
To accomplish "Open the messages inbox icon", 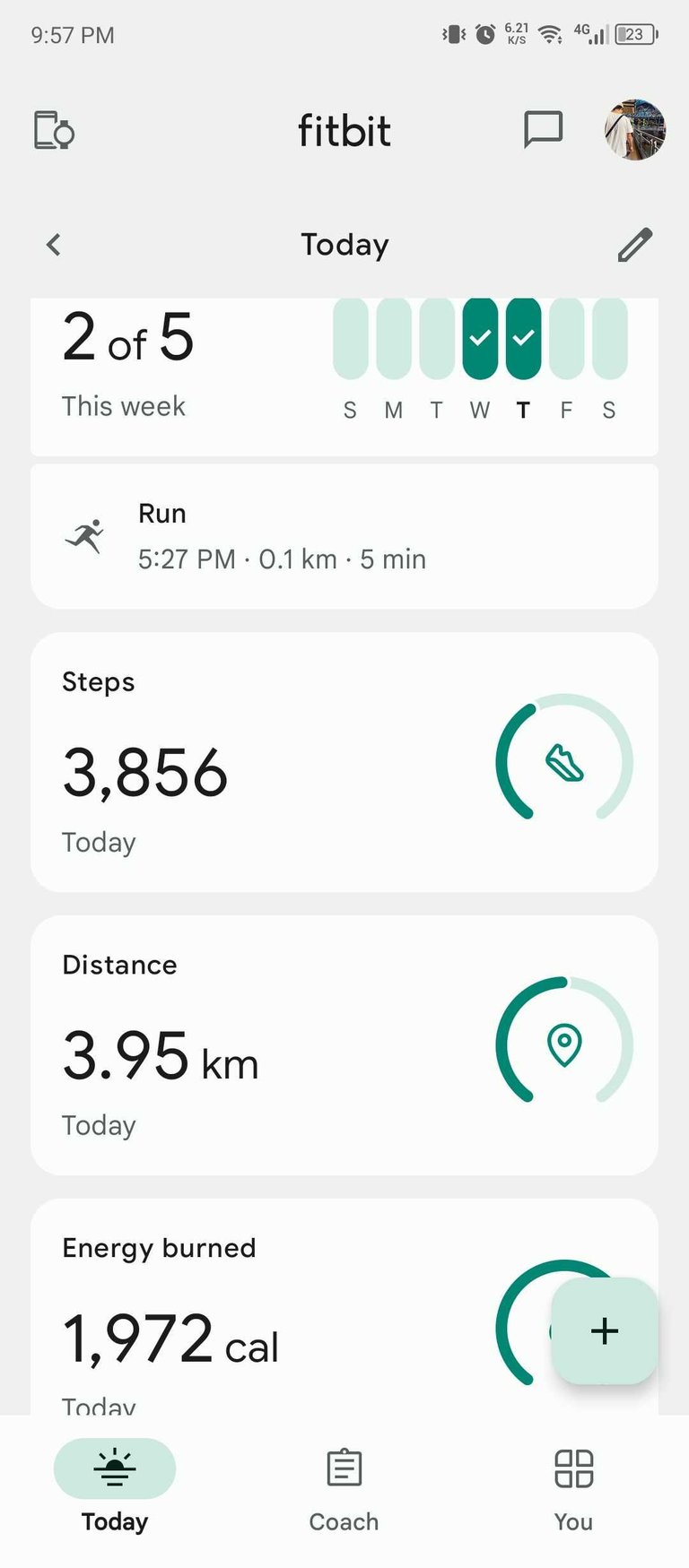I will pos(543,131).
